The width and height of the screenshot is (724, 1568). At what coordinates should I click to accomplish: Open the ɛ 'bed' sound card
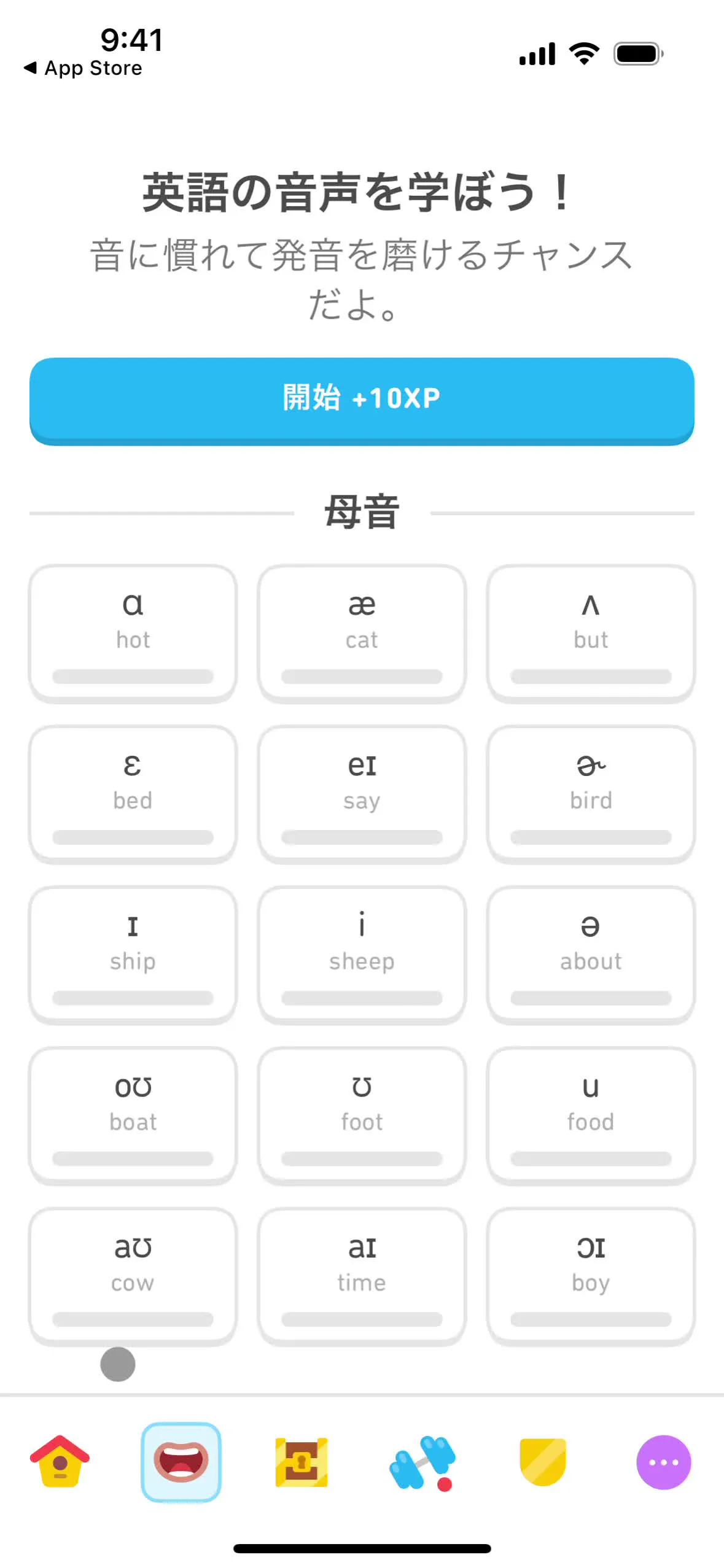(133, 793)
